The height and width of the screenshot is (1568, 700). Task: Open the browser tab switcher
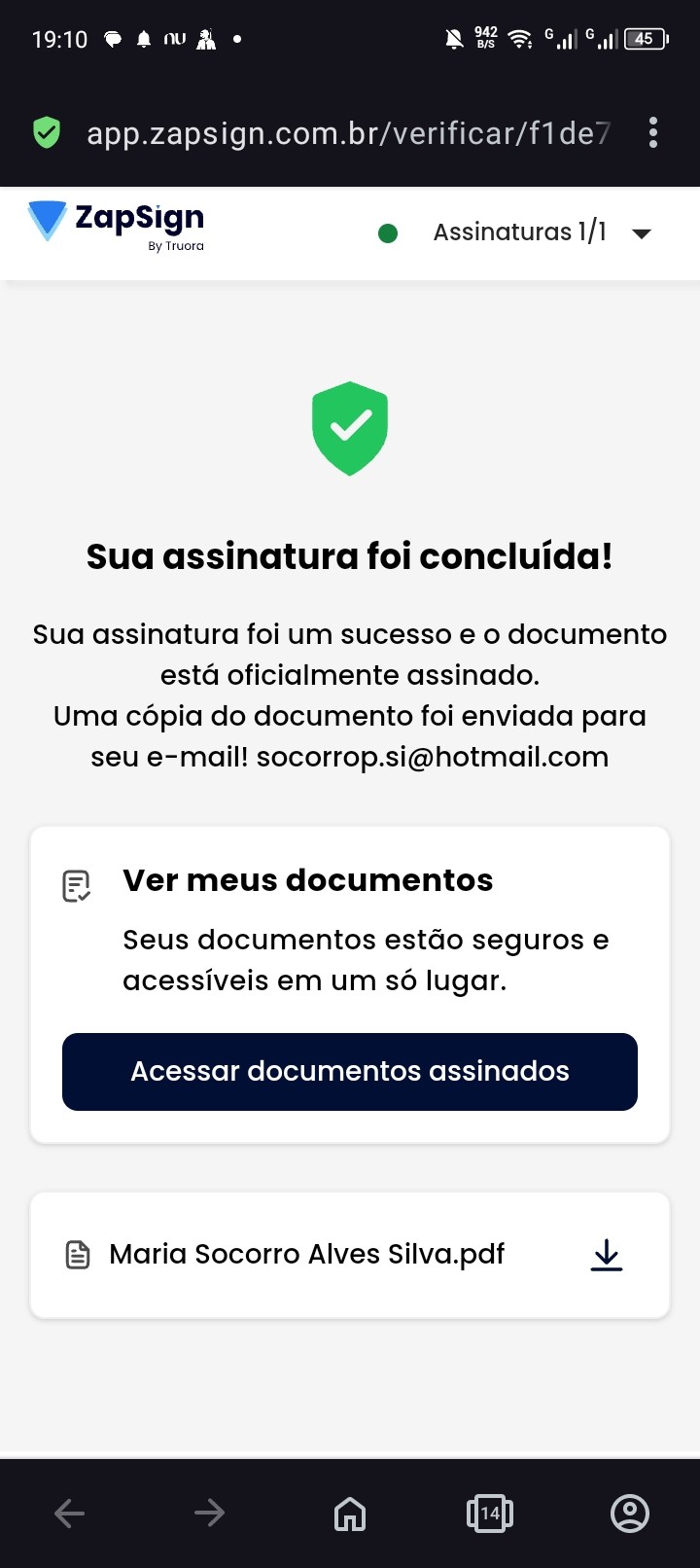490,1513
